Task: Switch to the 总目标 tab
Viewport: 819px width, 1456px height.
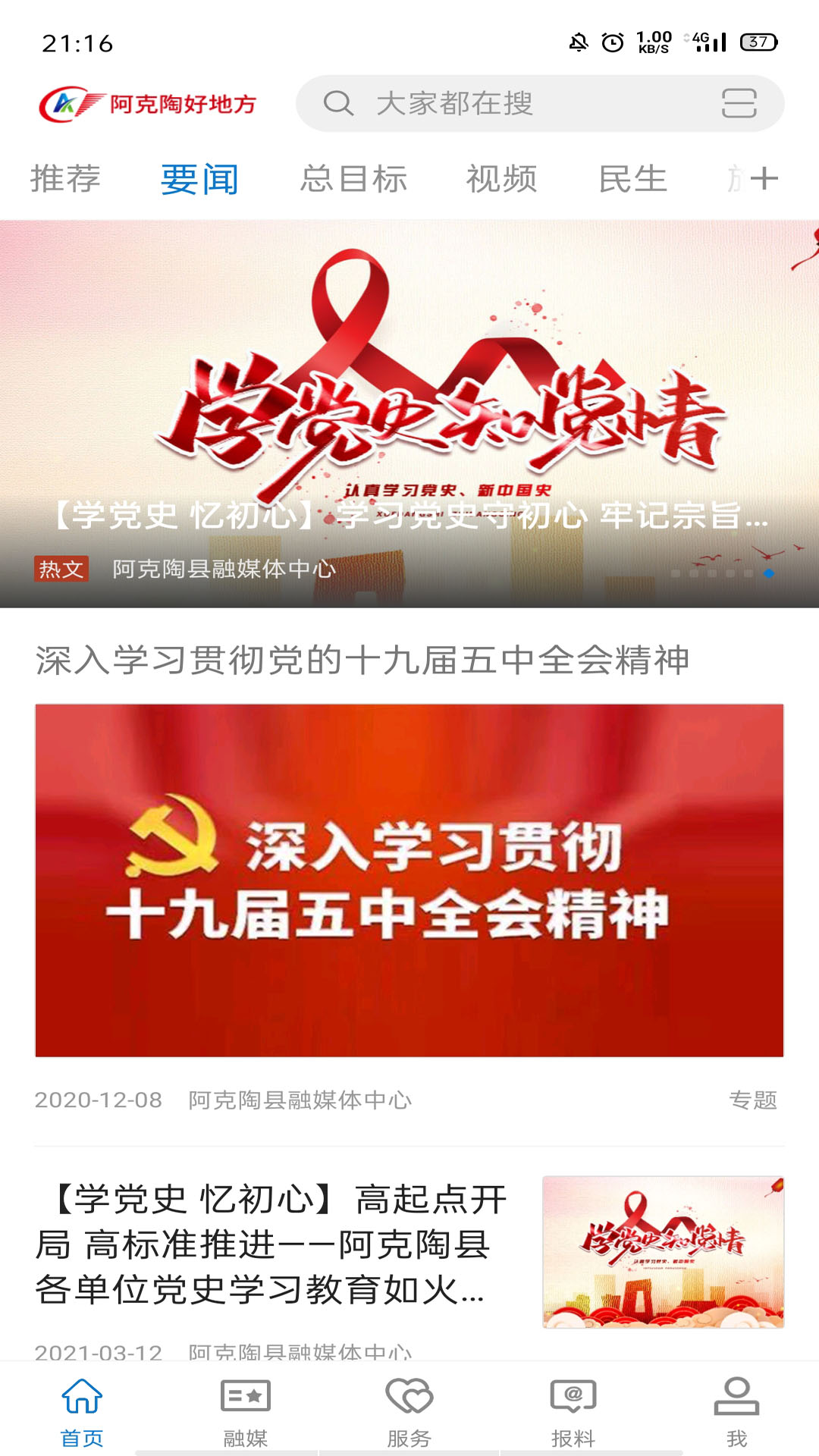Action: click(353, 179)
